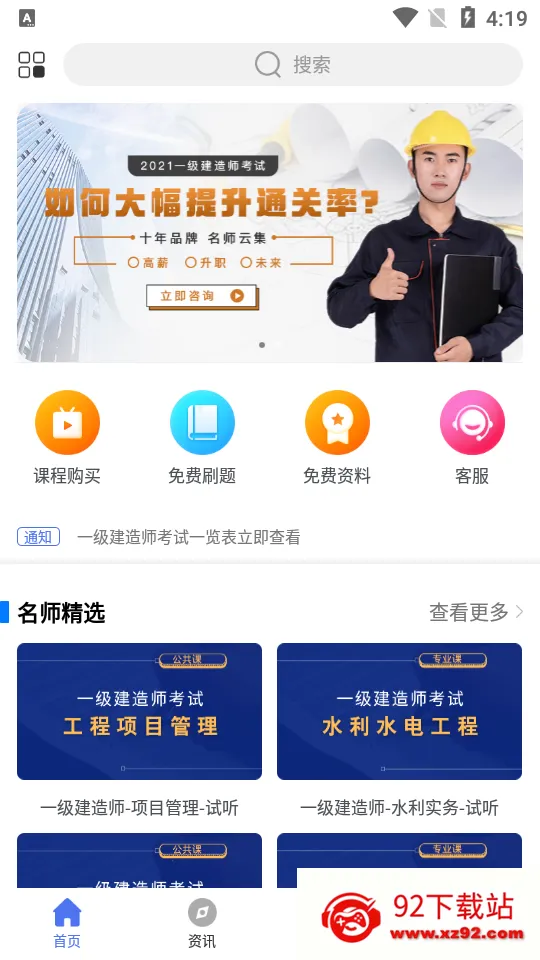Open 免费资料
Screen dimensions: 540x960
coord(337,438)
